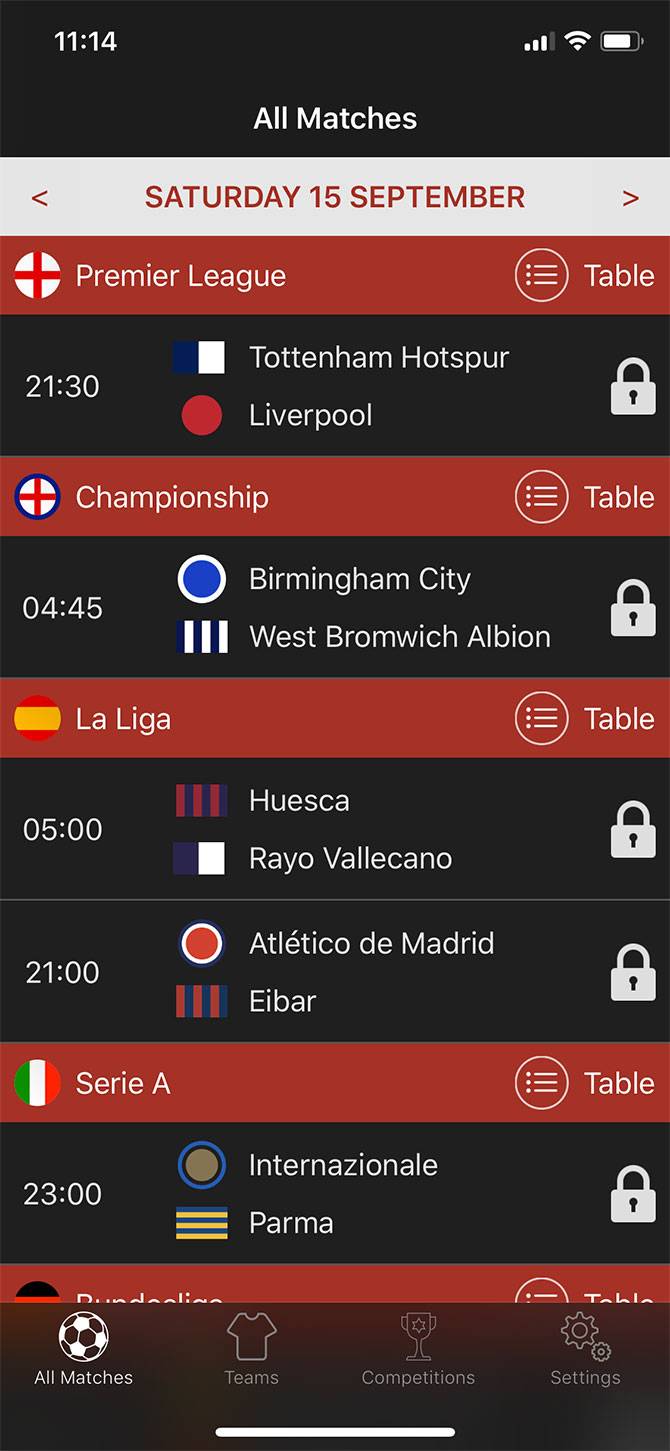Open Tottenham Hotspur vs Liverpool match
The height and width of the screenshot is (1451, 670).
[335, 386]
